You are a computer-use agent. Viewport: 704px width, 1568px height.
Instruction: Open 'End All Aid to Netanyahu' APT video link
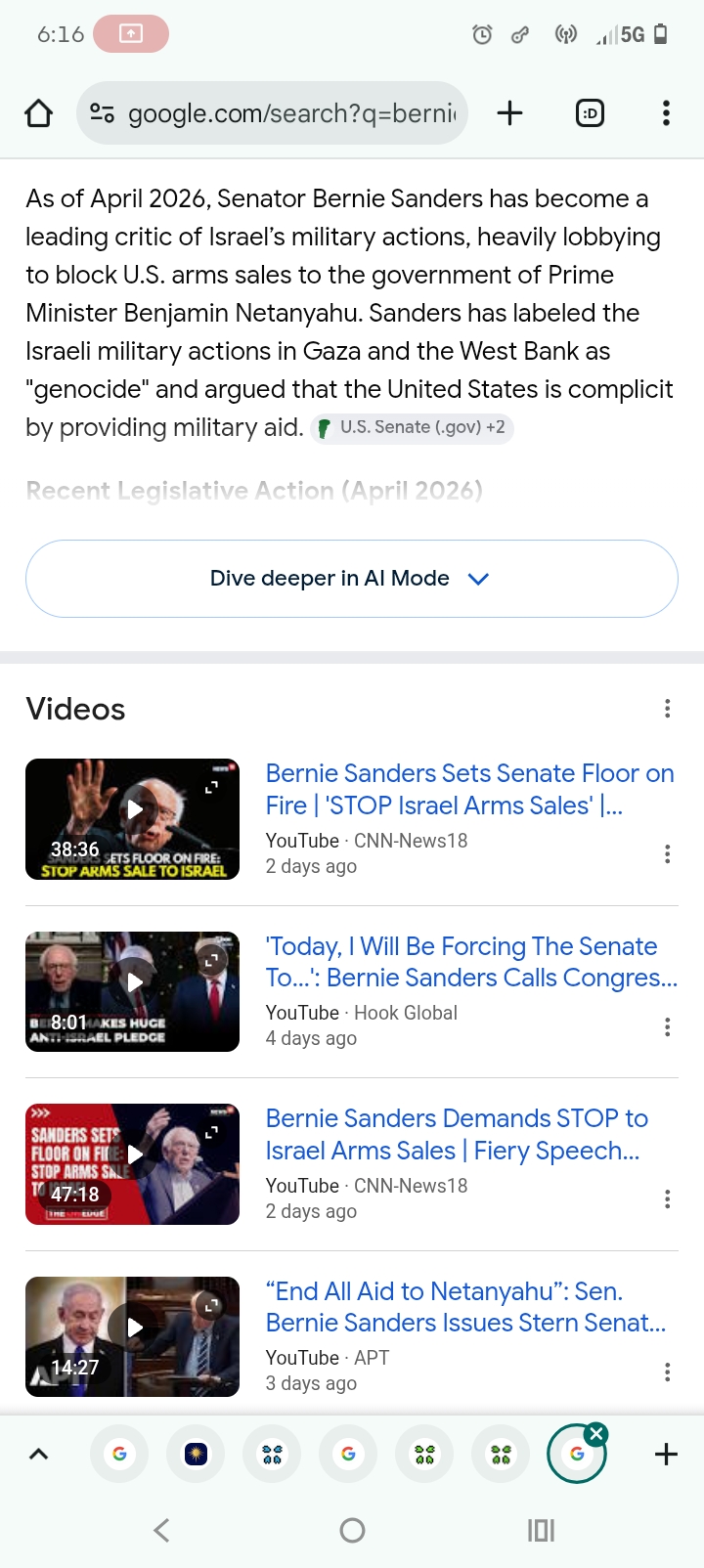point(464,1307)
